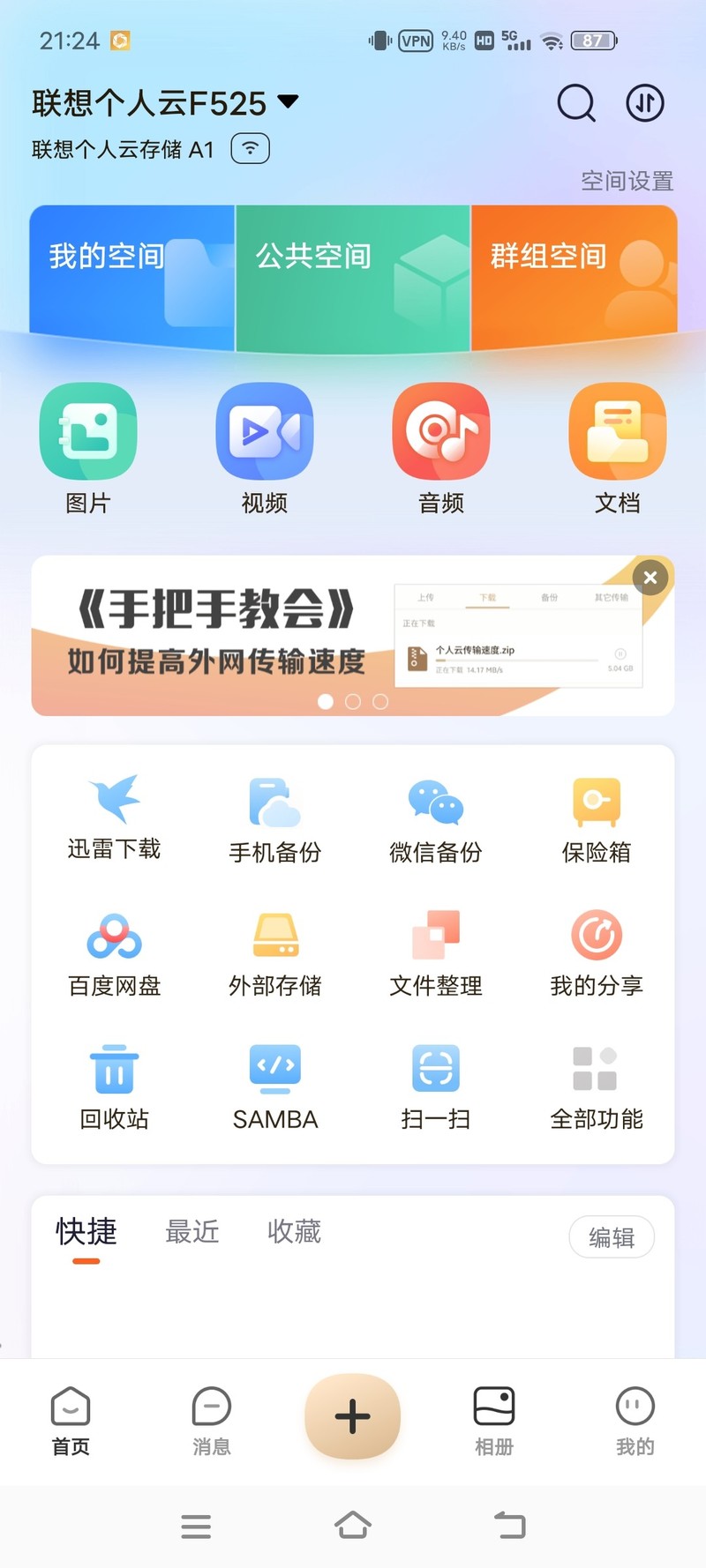Open the search function
Viewport: 706px width, 1568px height.
pos(576,102)
